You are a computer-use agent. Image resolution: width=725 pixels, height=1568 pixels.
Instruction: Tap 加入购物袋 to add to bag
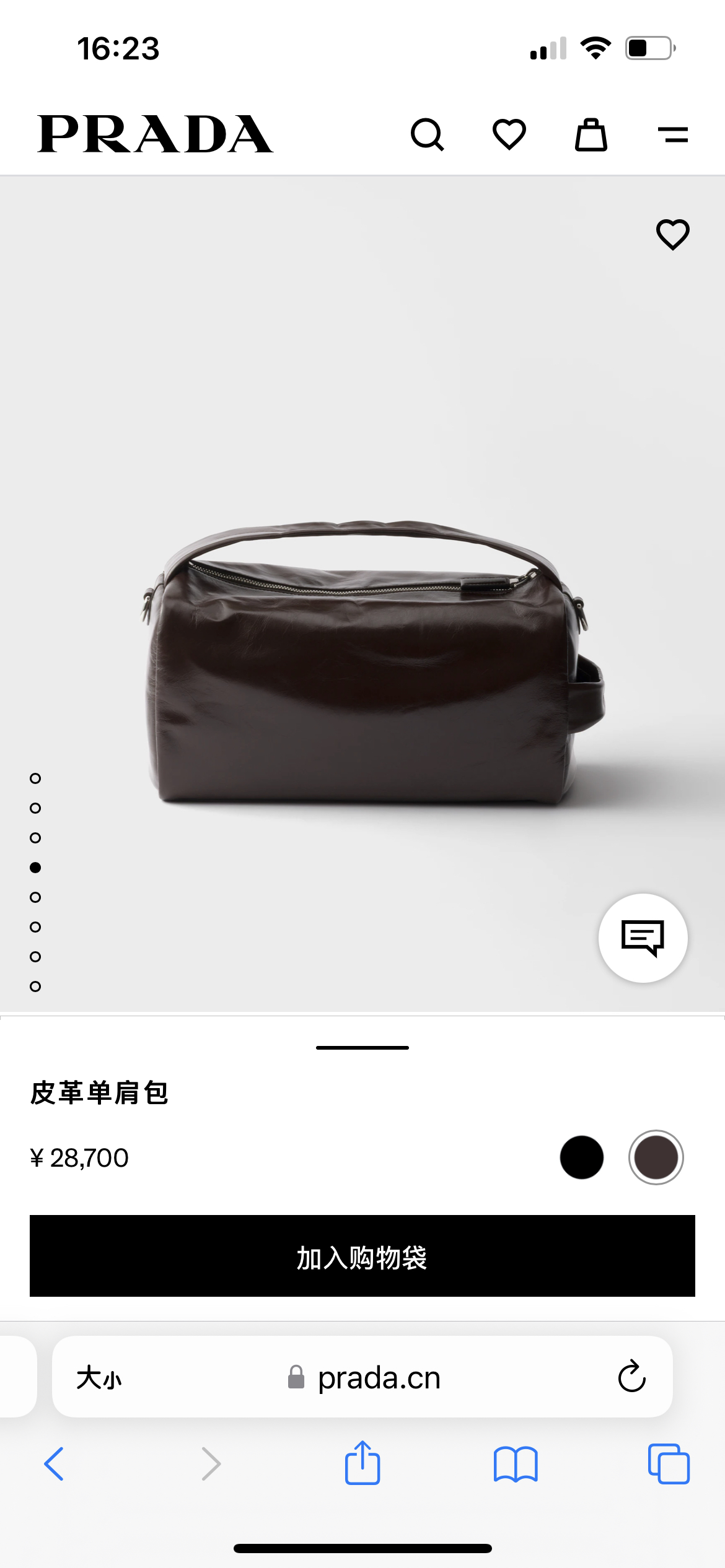(362, 1256)
